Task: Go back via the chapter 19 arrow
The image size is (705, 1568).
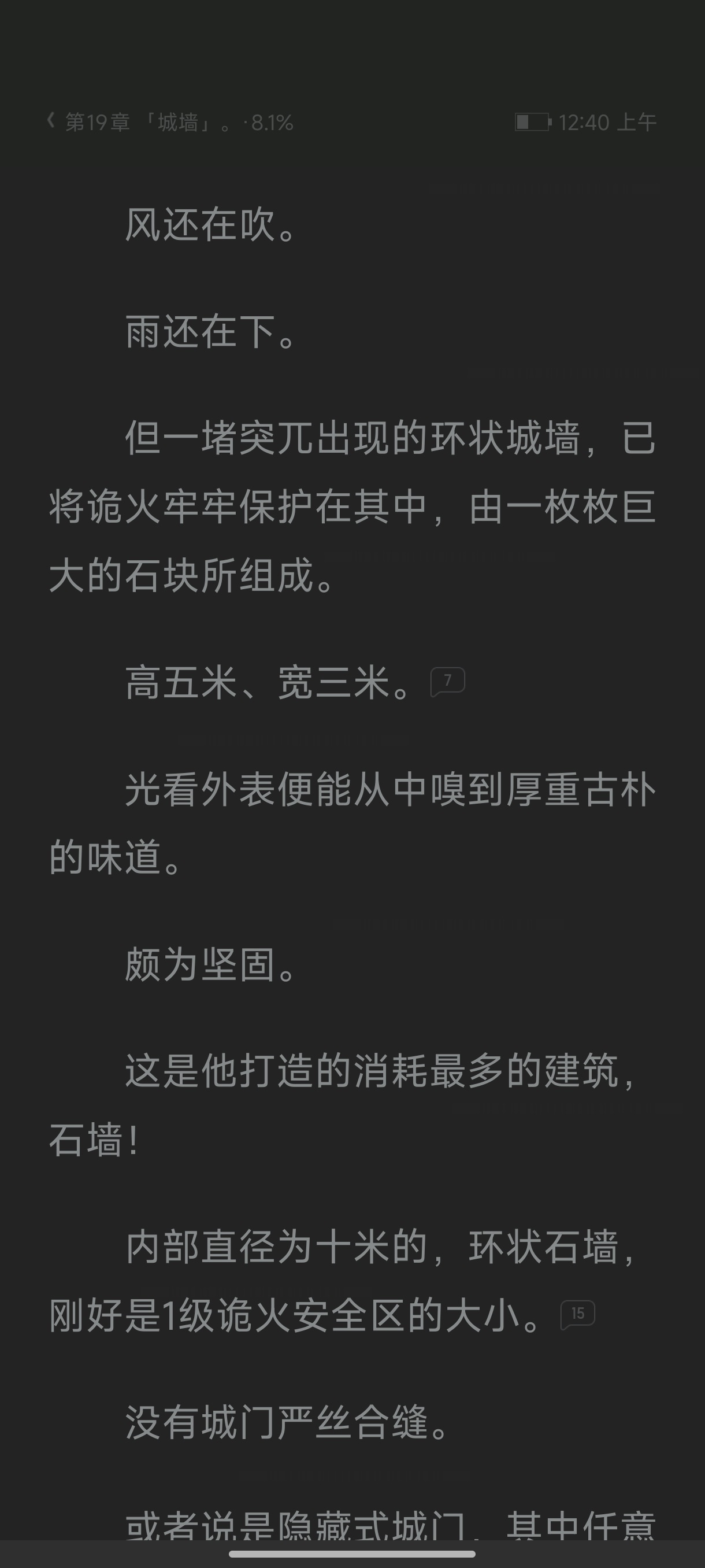Action: click(51, 122)
